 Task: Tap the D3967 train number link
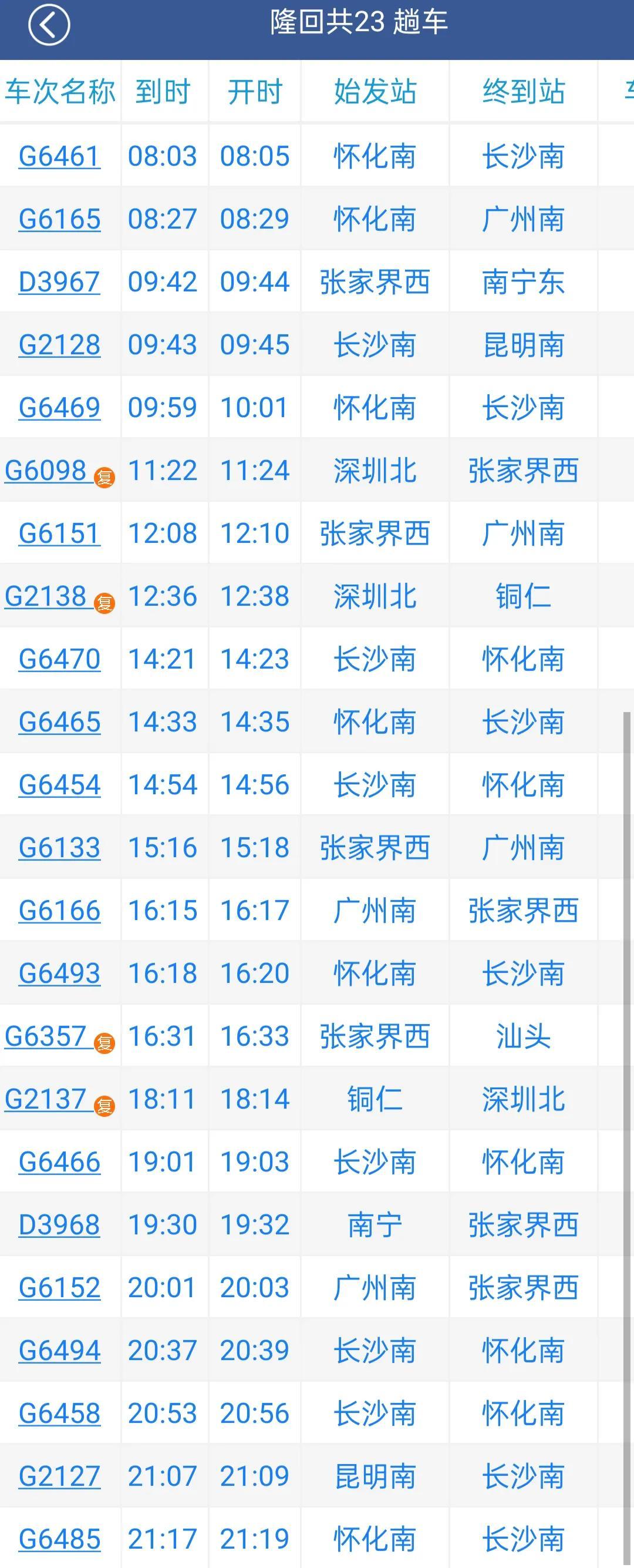click(60, 282)
